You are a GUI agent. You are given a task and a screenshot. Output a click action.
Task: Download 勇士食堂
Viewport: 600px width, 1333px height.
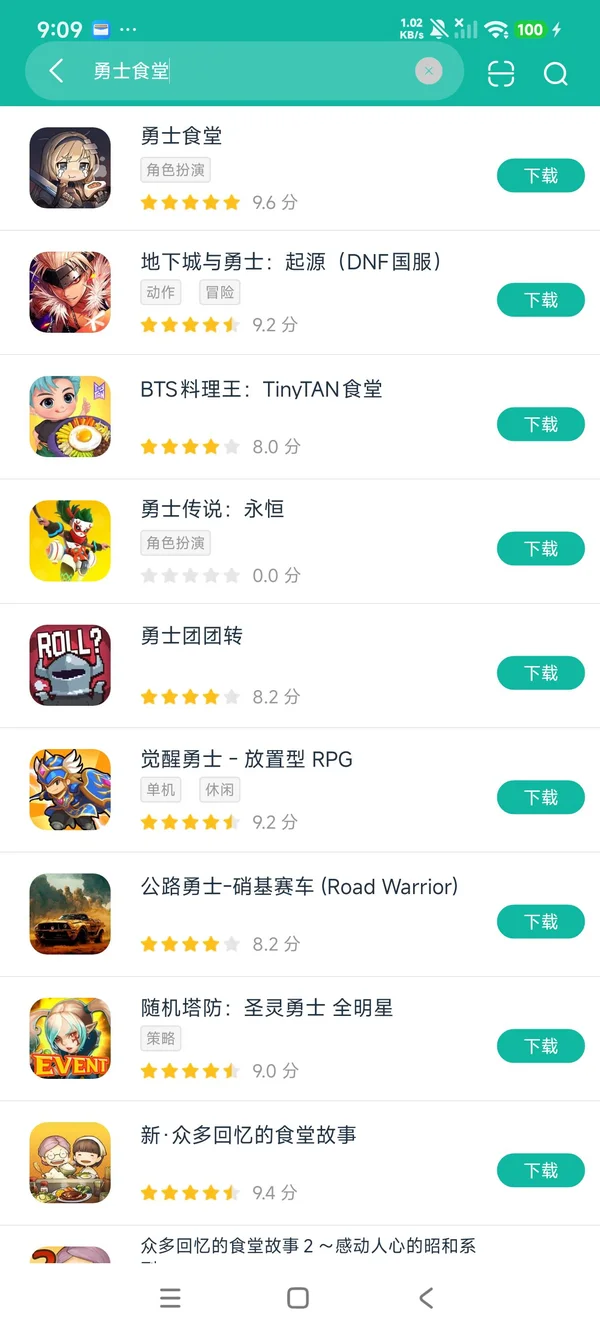coord(540,176)
